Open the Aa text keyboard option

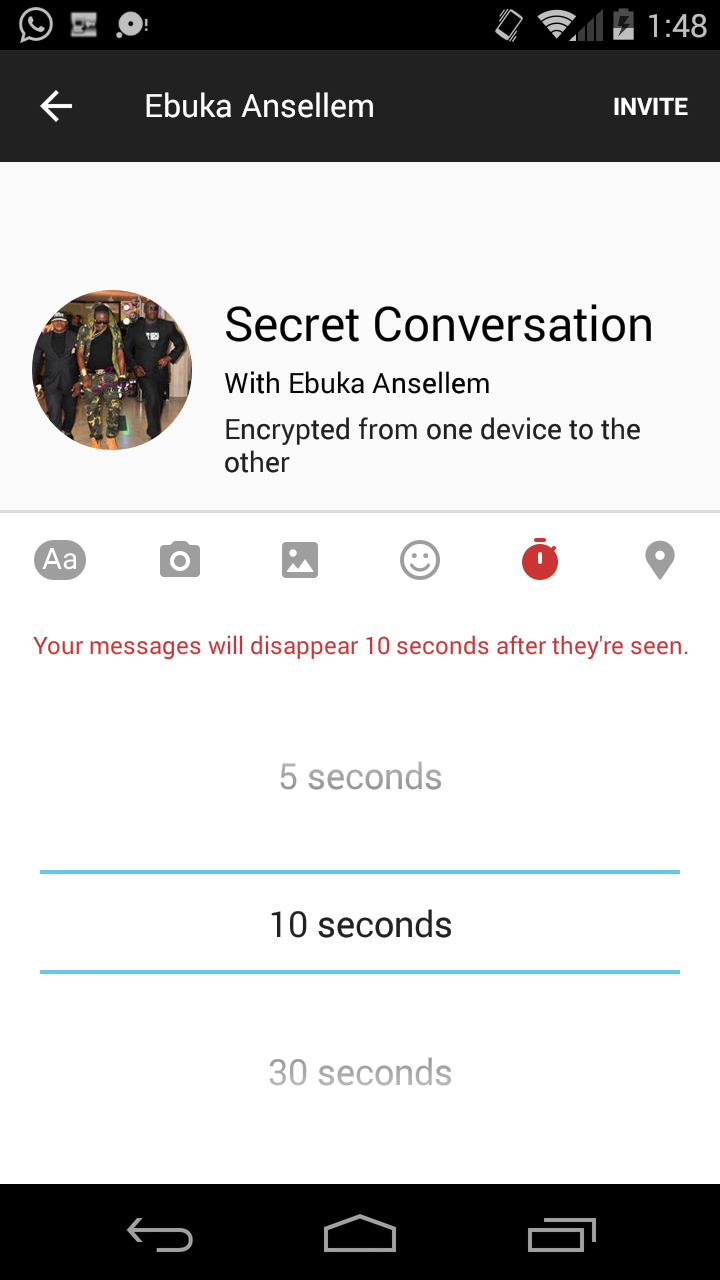60,560
